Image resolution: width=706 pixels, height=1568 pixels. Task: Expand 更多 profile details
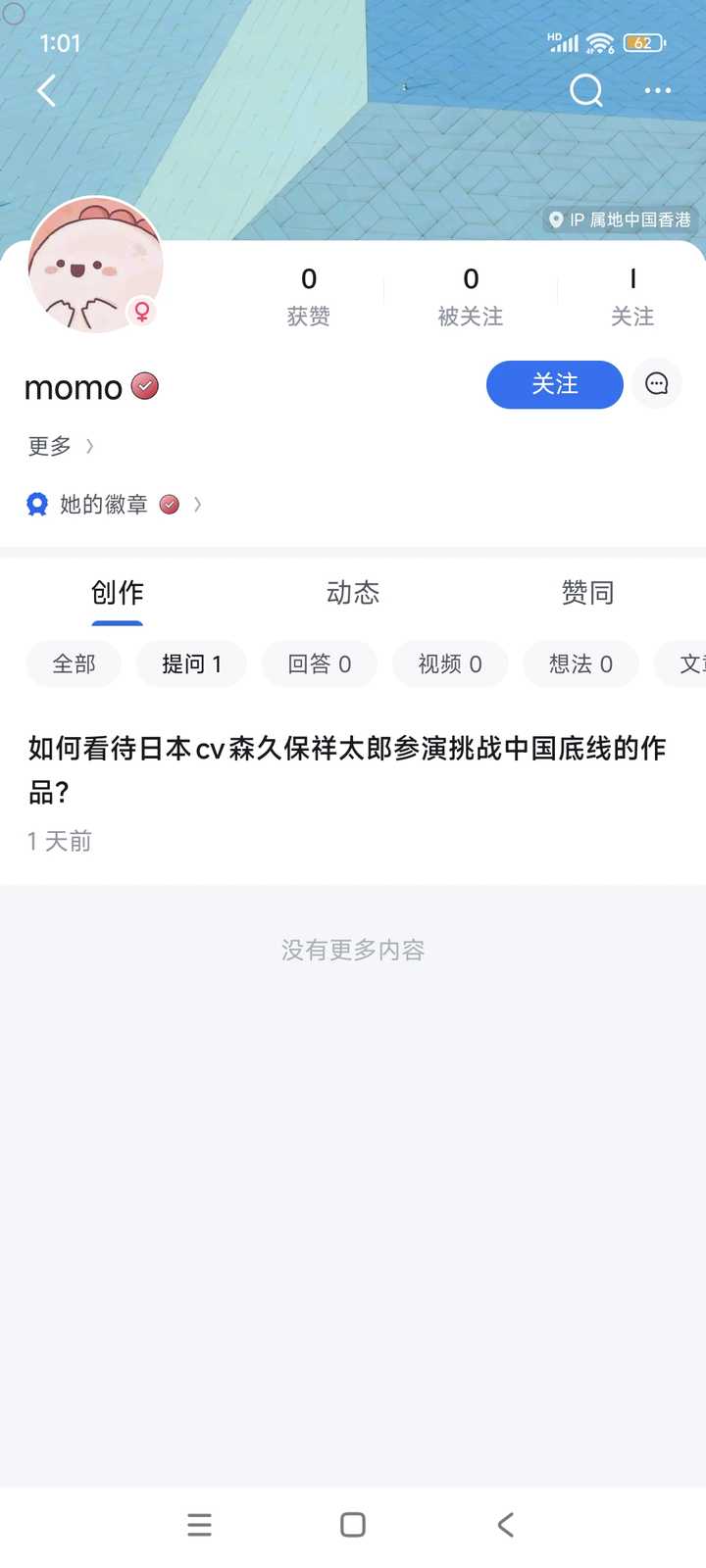coord(61,447)
